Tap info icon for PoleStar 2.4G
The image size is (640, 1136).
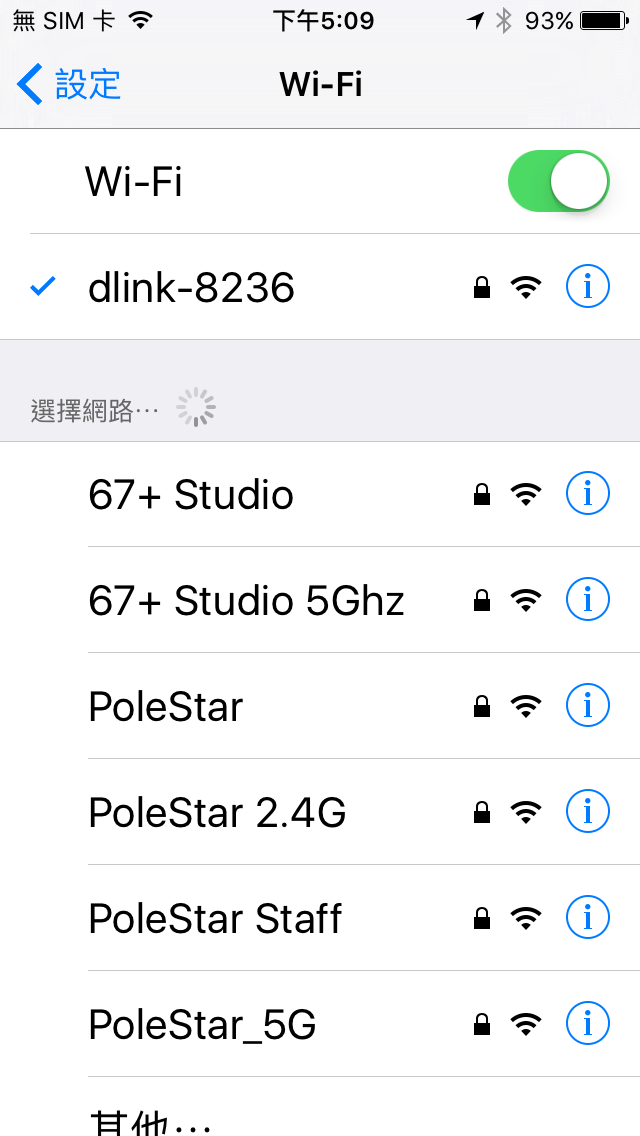tap(588, 811)
